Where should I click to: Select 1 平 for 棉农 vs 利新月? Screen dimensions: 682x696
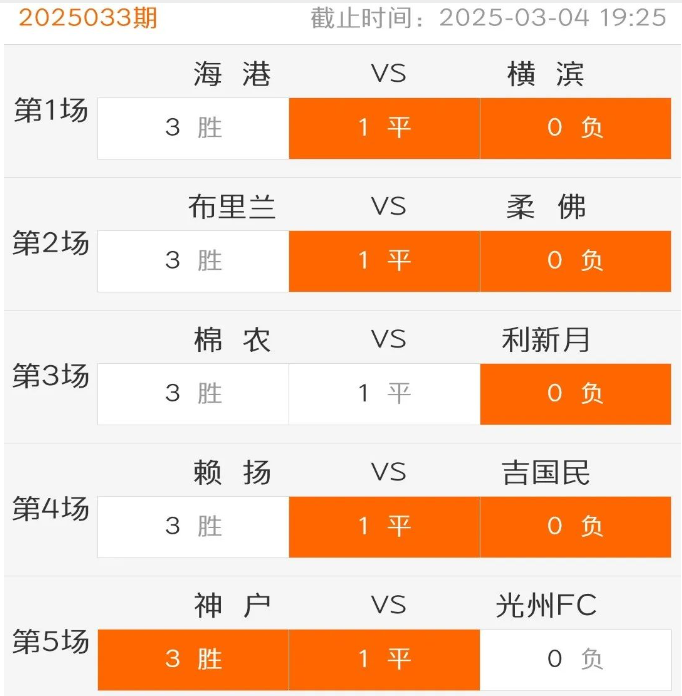point(385,394)
